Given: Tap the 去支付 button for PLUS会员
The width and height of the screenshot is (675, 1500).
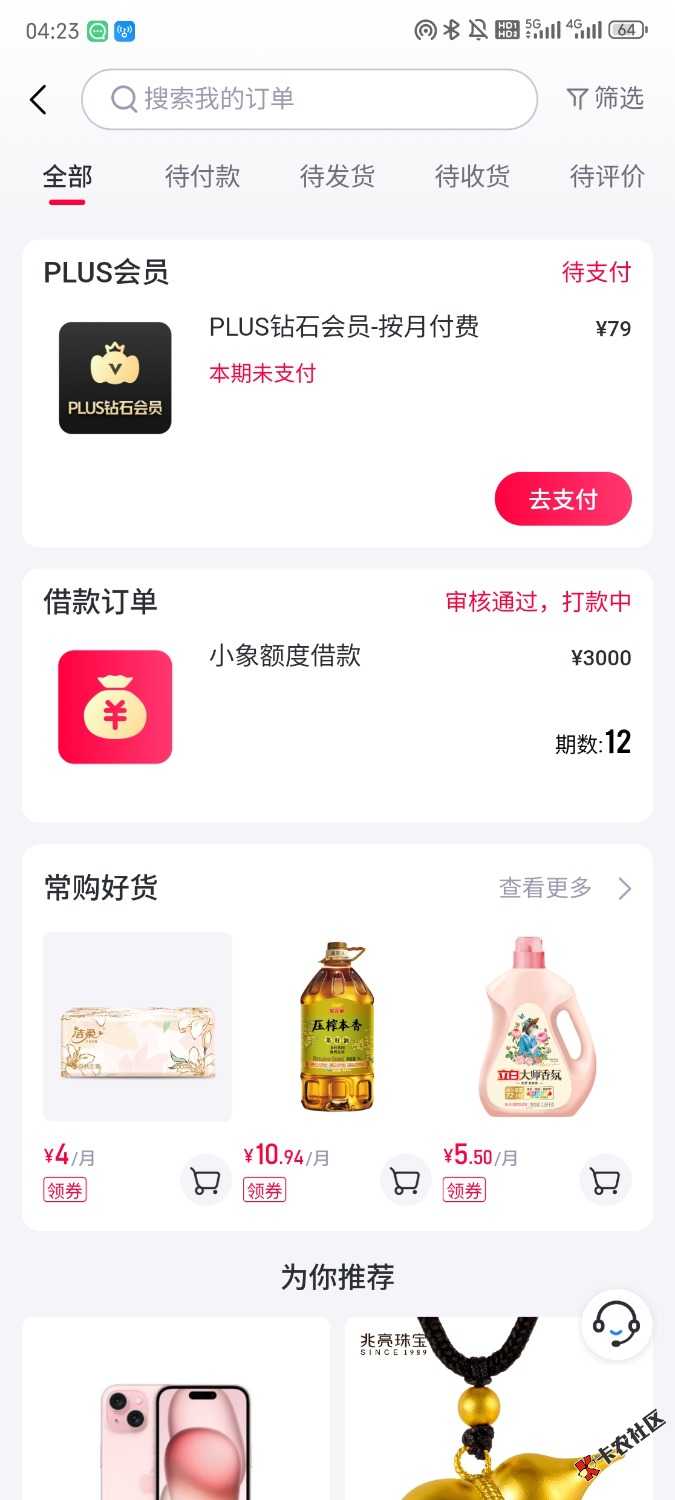Looking at the screenshot, I should pyautogui.click(x=562, y=499).
